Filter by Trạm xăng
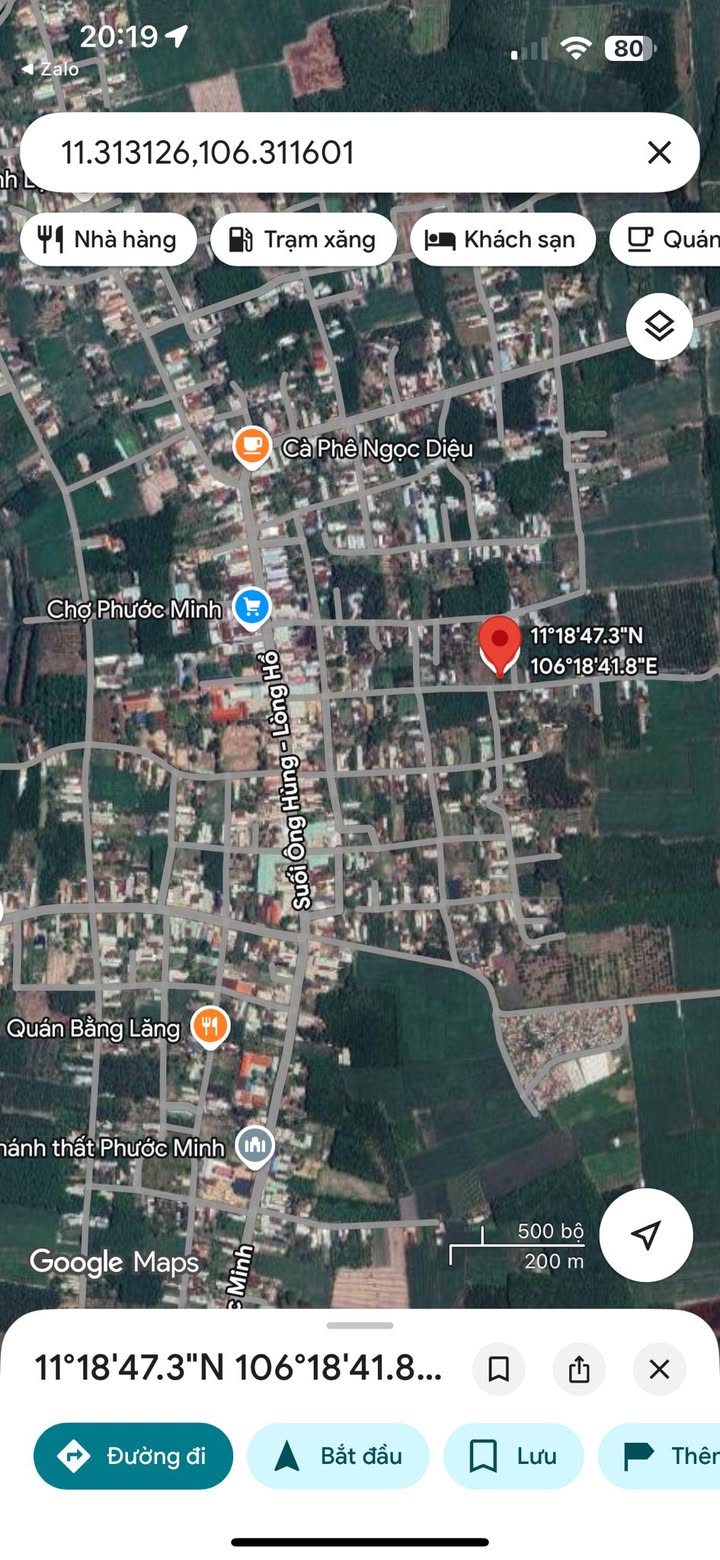Viewport: 720px width, 1560px height. coord(303,239)
